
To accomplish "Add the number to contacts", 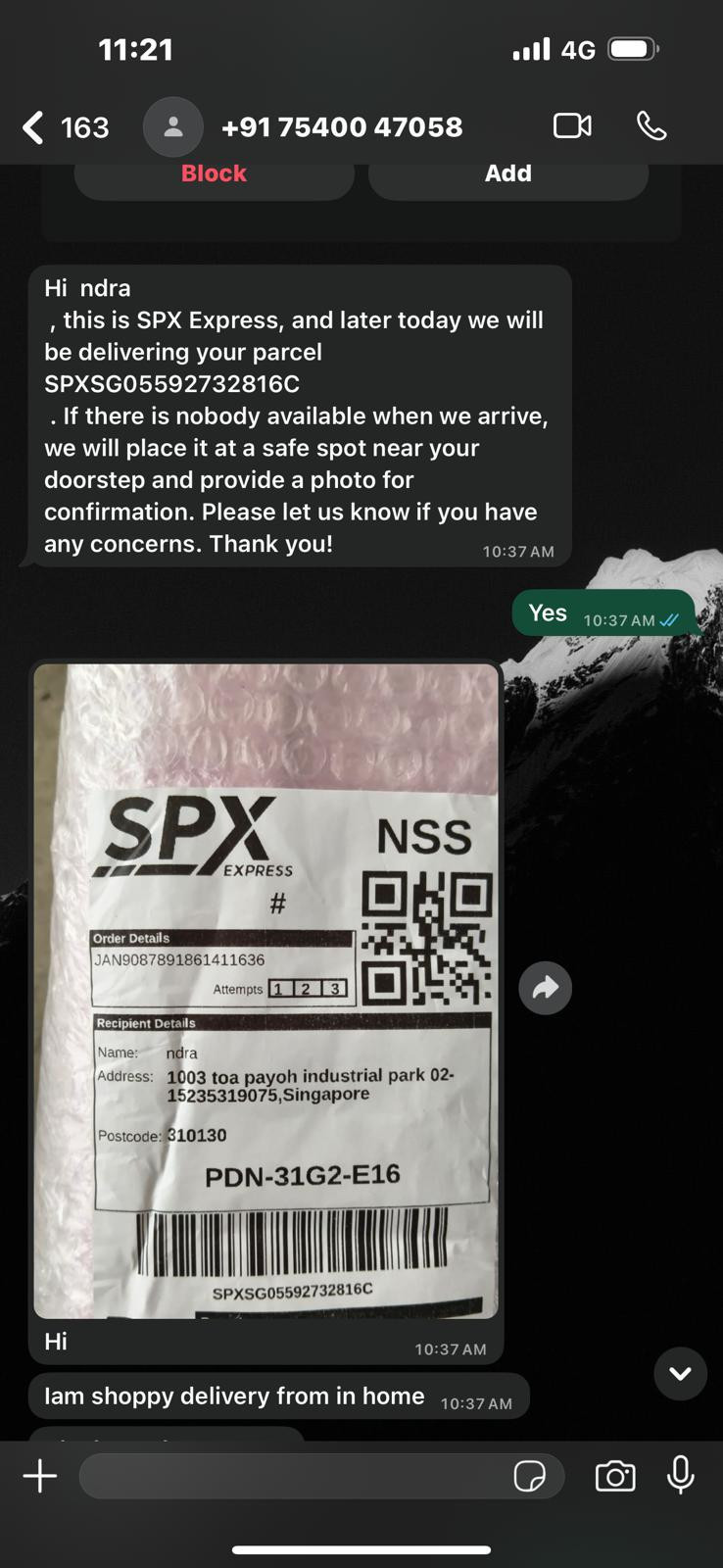I will [507, 174].
